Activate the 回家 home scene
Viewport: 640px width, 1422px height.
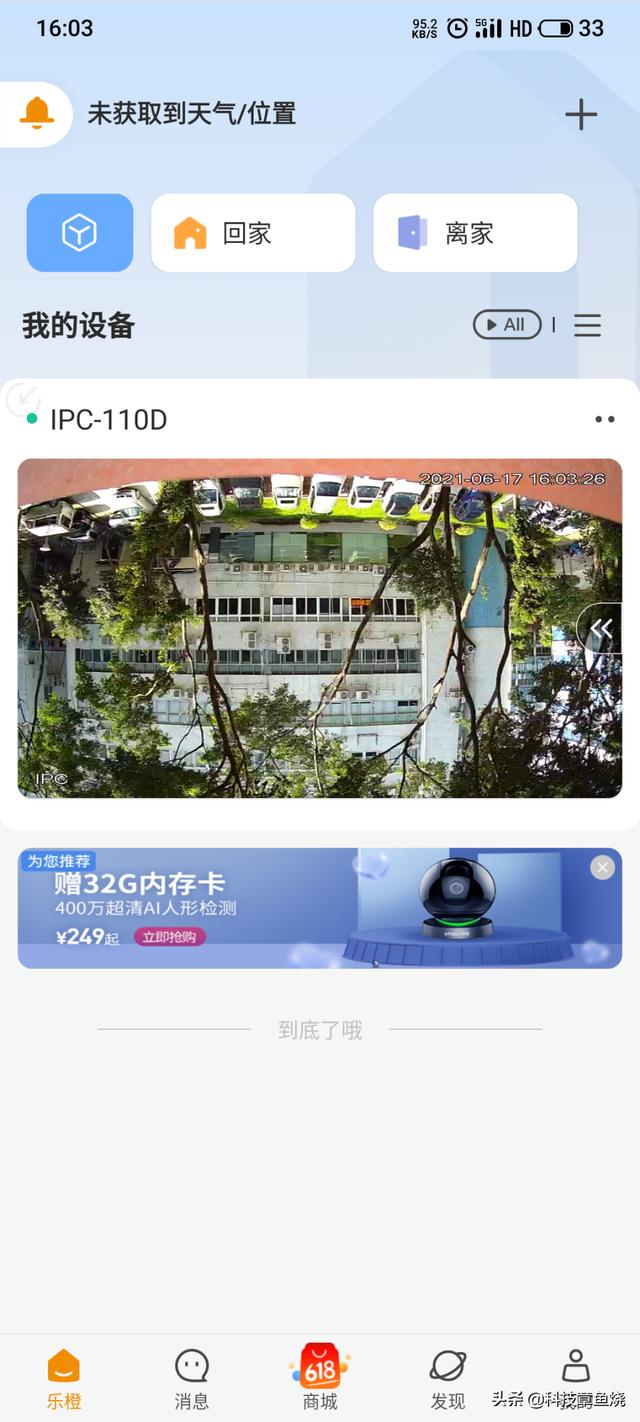pyautogui.click(x=252, y=233)
